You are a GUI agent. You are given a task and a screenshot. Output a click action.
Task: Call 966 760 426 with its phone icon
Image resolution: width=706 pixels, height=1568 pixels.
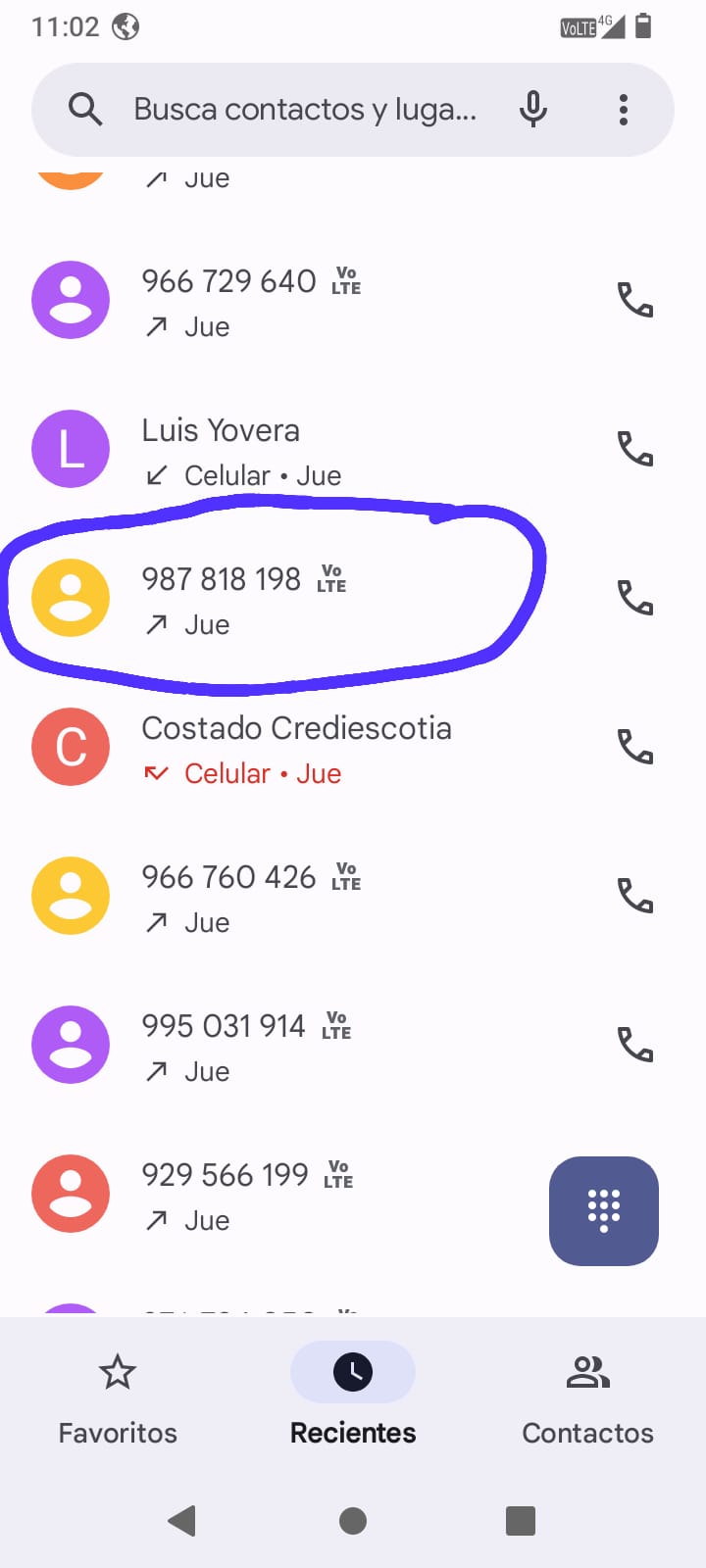tap(634, 896)
